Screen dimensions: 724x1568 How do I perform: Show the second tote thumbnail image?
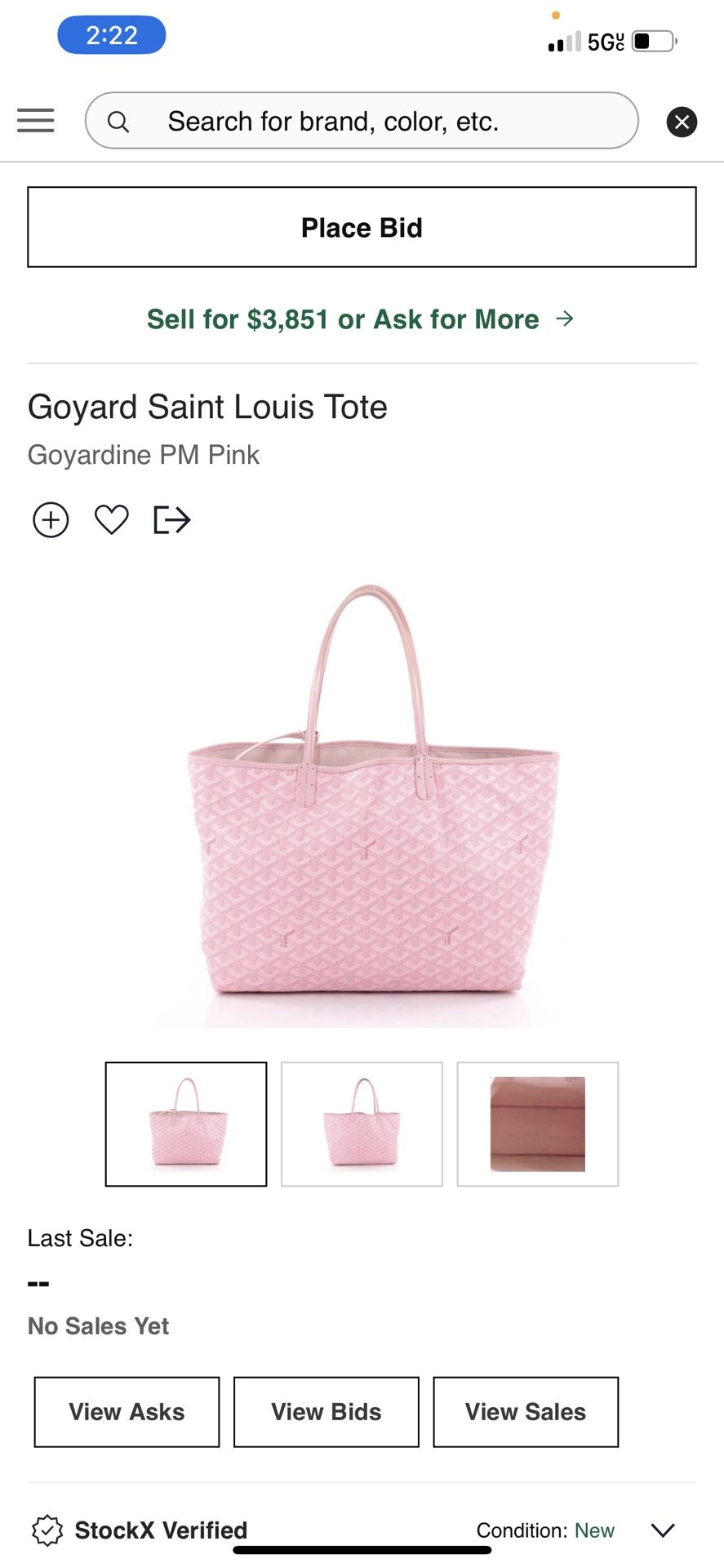pos(362,1124)
